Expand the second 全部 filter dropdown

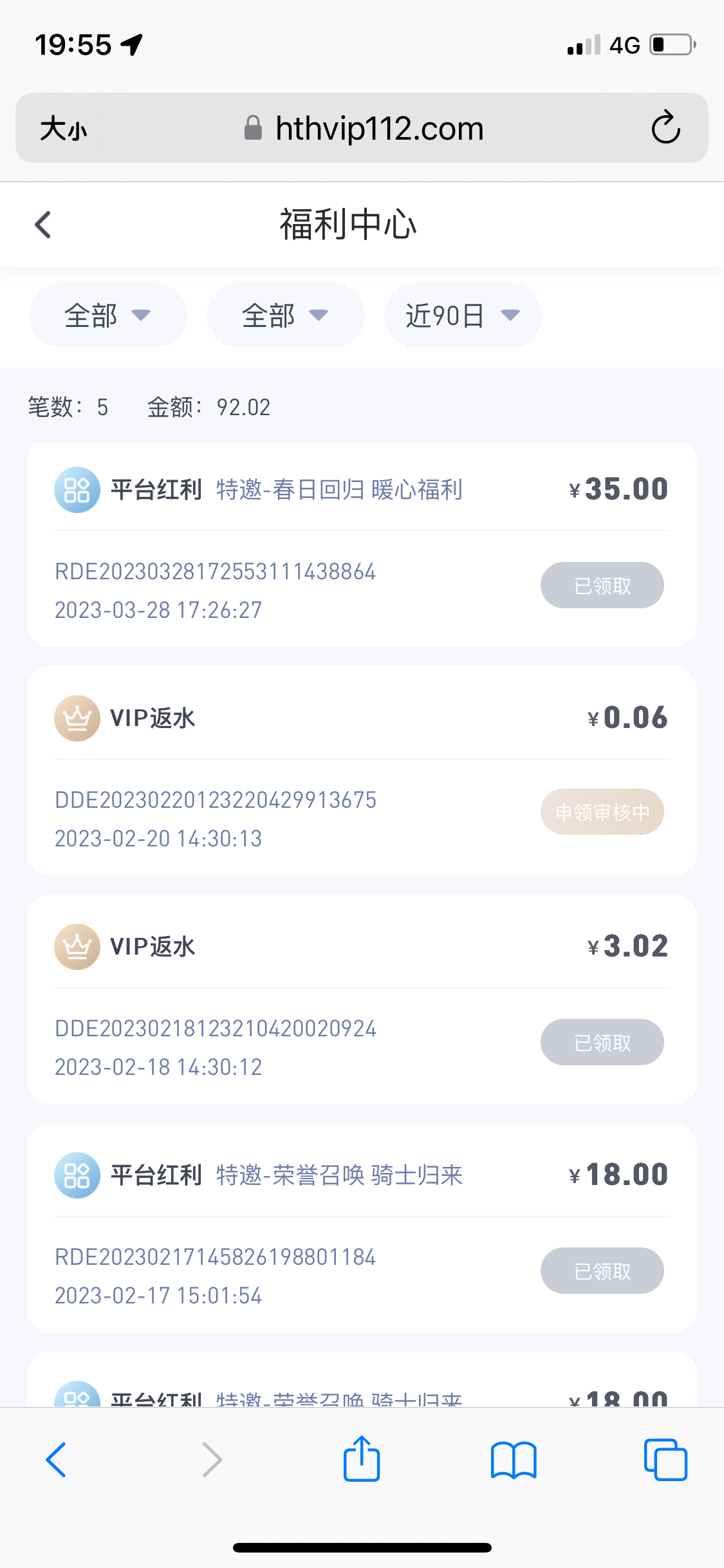285,315
